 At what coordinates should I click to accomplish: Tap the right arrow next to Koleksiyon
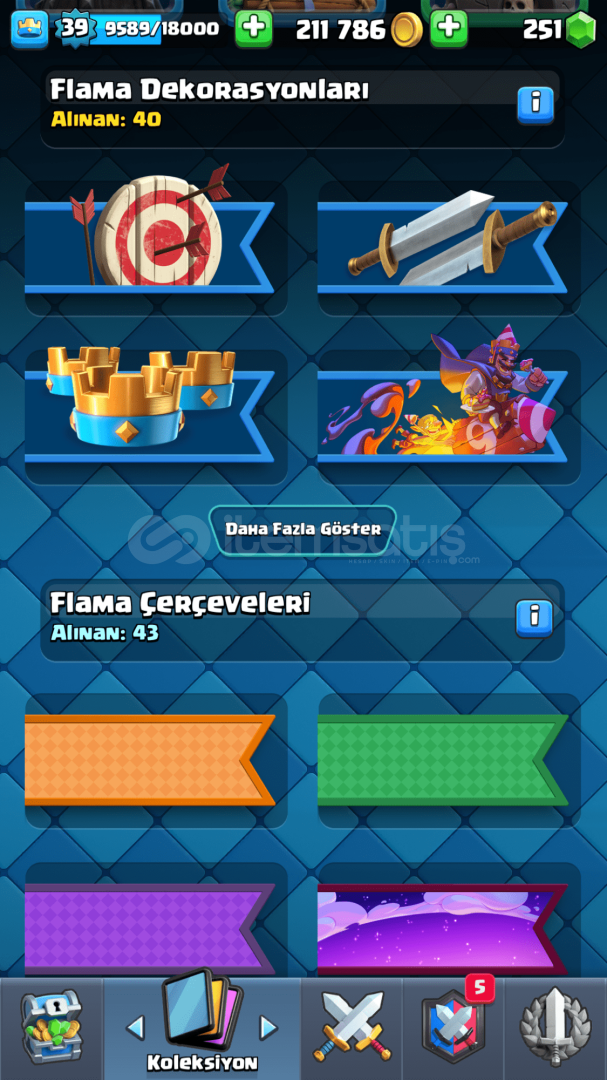coord(268,1028)
